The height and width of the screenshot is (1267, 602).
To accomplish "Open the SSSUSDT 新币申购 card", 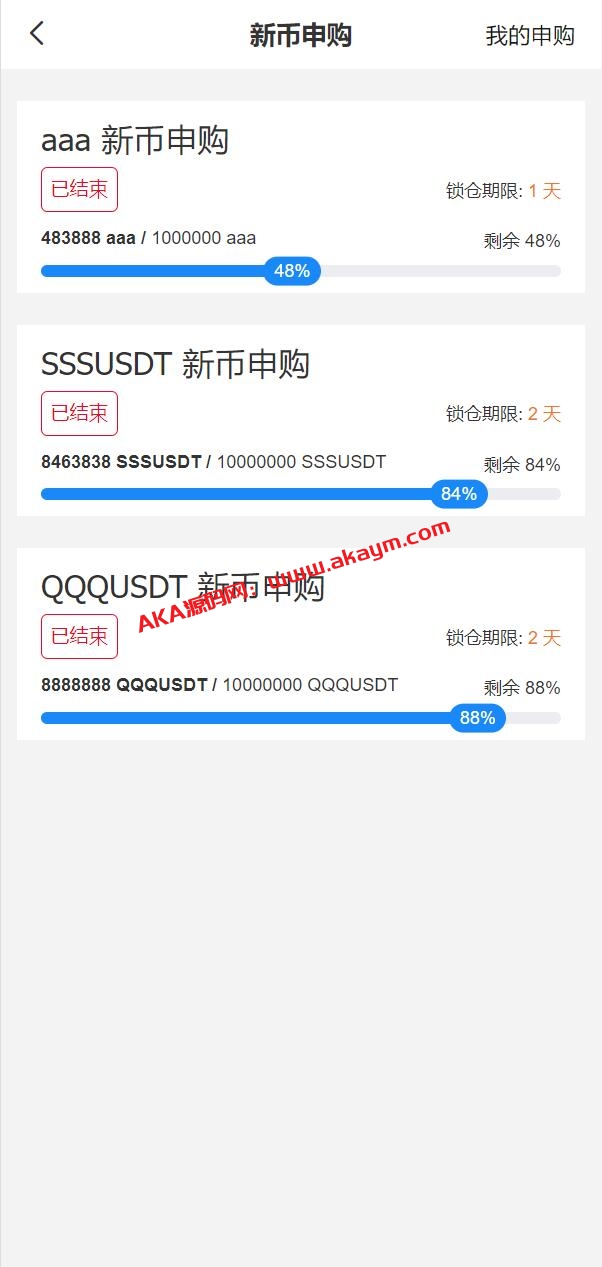I will point(300,420).
